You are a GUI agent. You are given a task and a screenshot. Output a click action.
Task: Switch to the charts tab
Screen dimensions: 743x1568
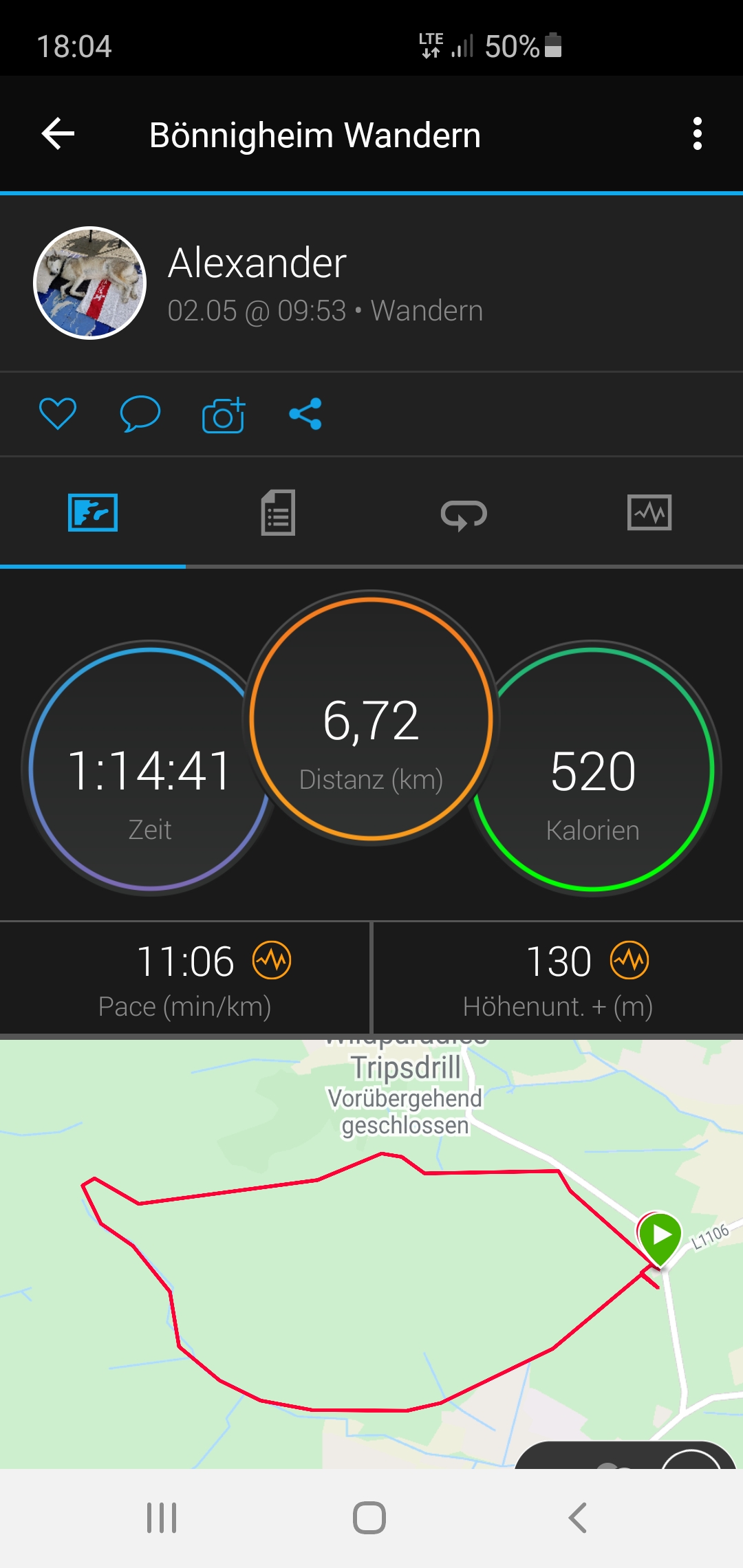pyautogui.click(x=649, y=512)
